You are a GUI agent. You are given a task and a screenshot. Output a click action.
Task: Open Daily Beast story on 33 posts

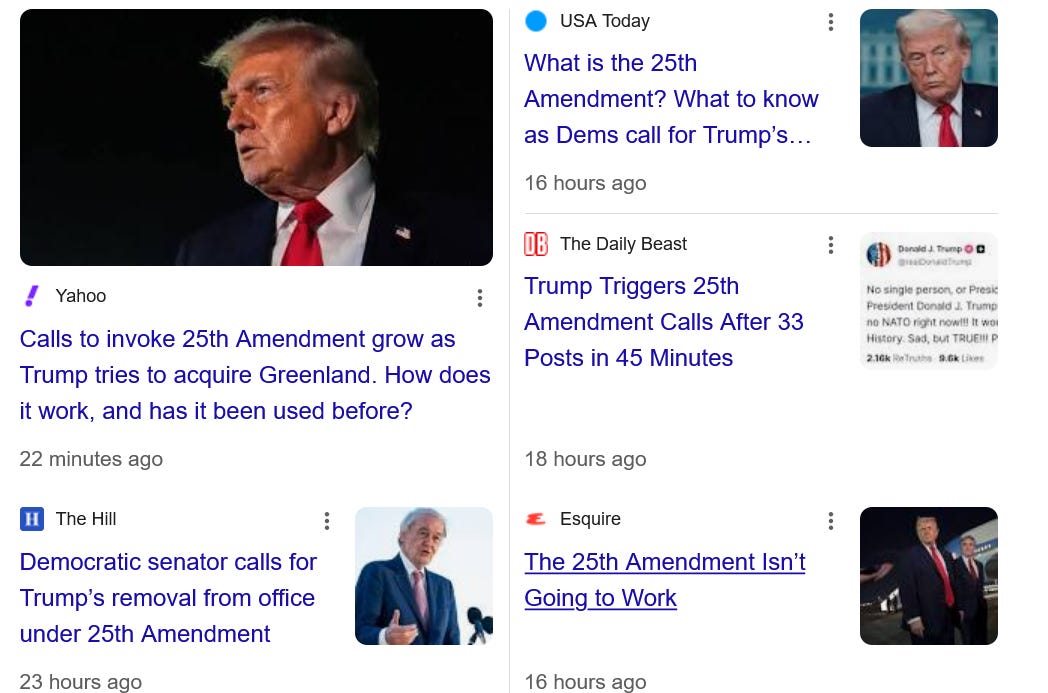[x=663, y=322]
